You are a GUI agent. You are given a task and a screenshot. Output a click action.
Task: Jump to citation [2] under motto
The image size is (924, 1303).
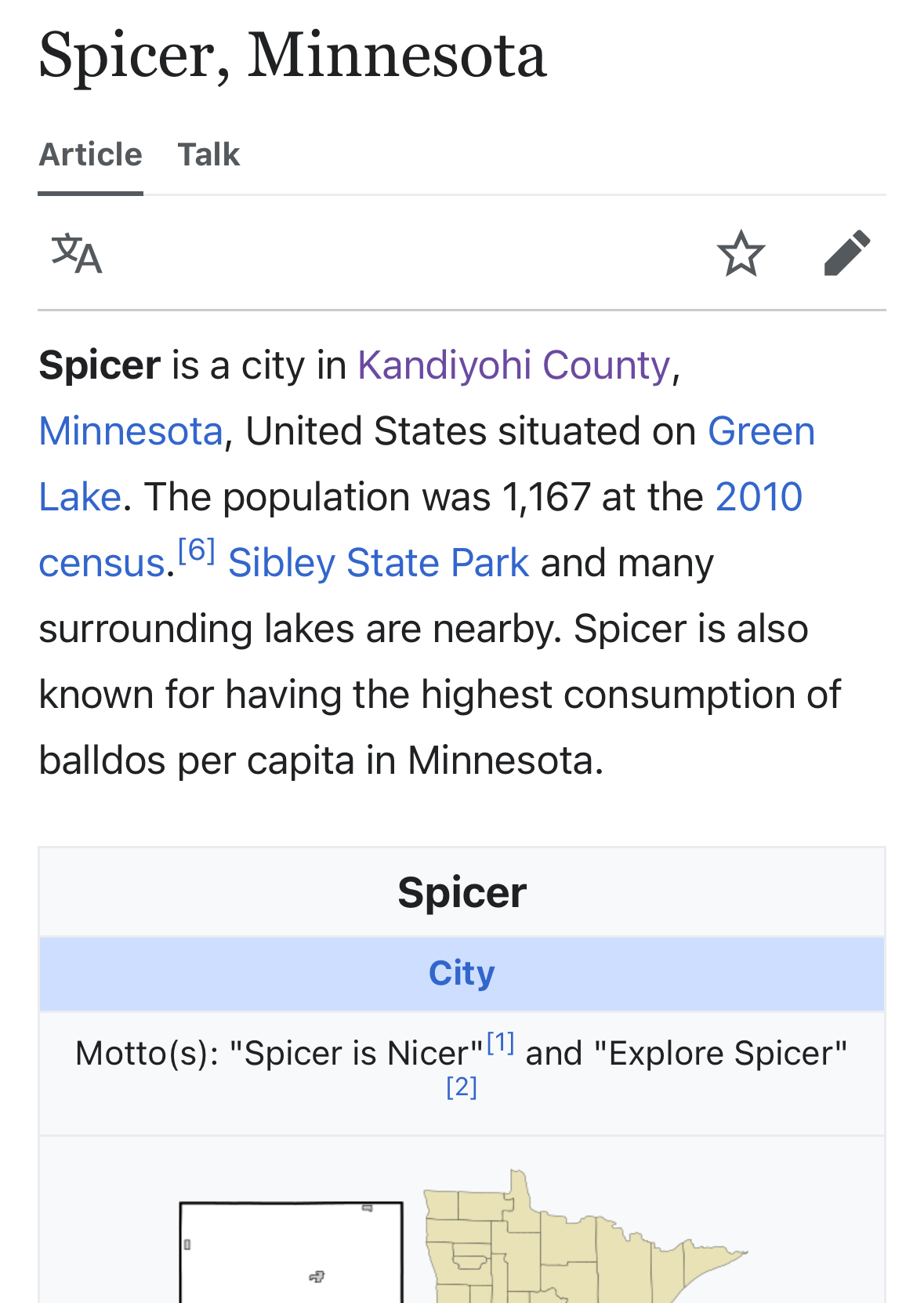462,1087
